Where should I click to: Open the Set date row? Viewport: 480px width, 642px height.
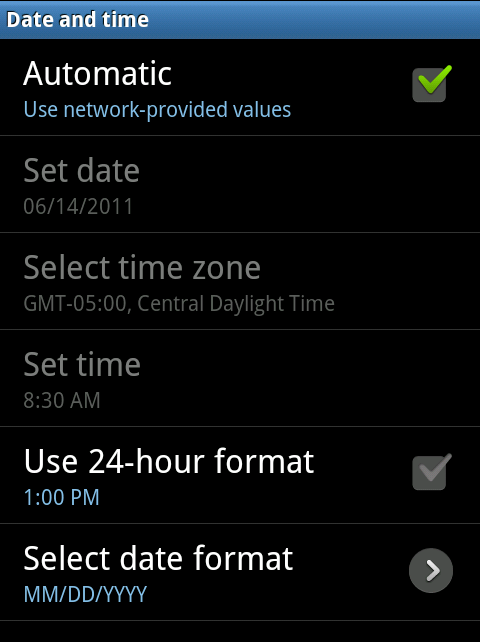240,184
